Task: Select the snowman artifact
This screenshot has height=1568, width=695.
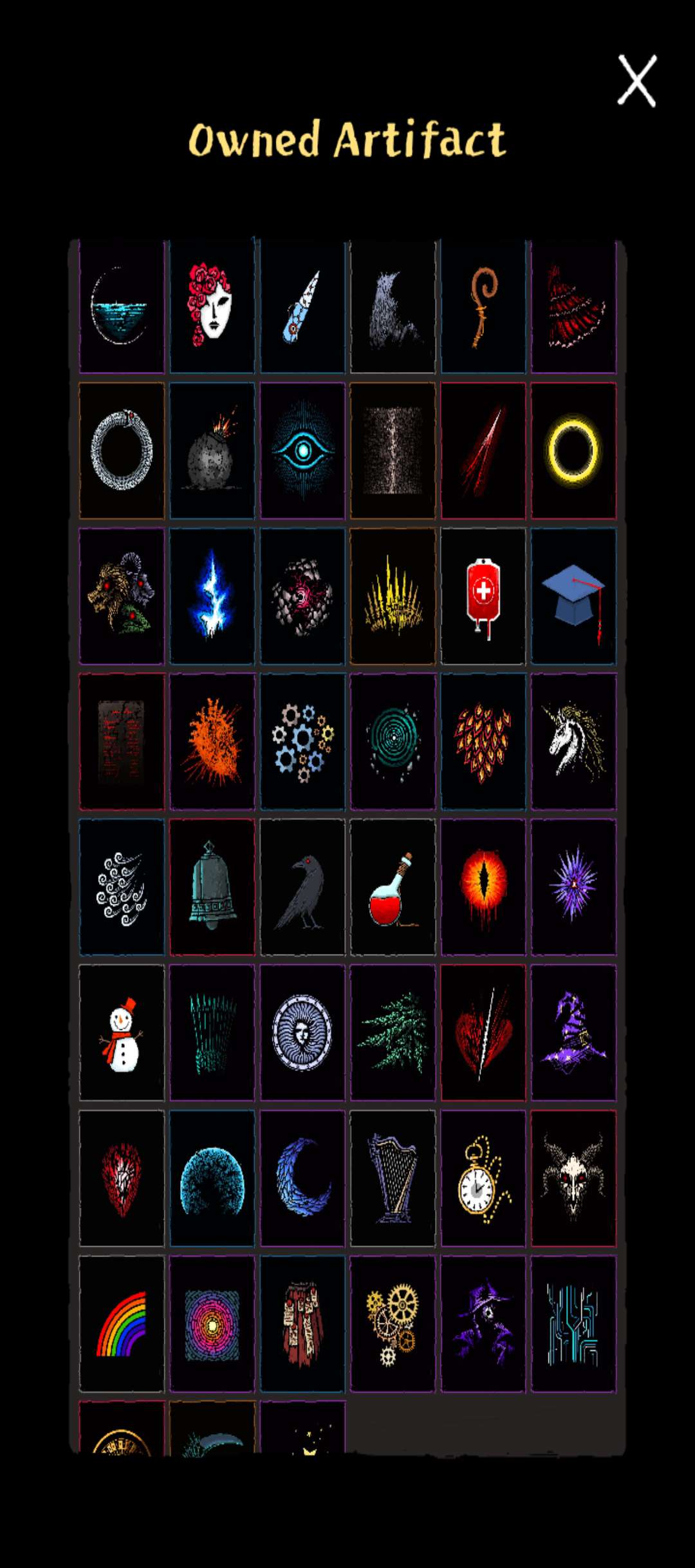Action: 122,1032
